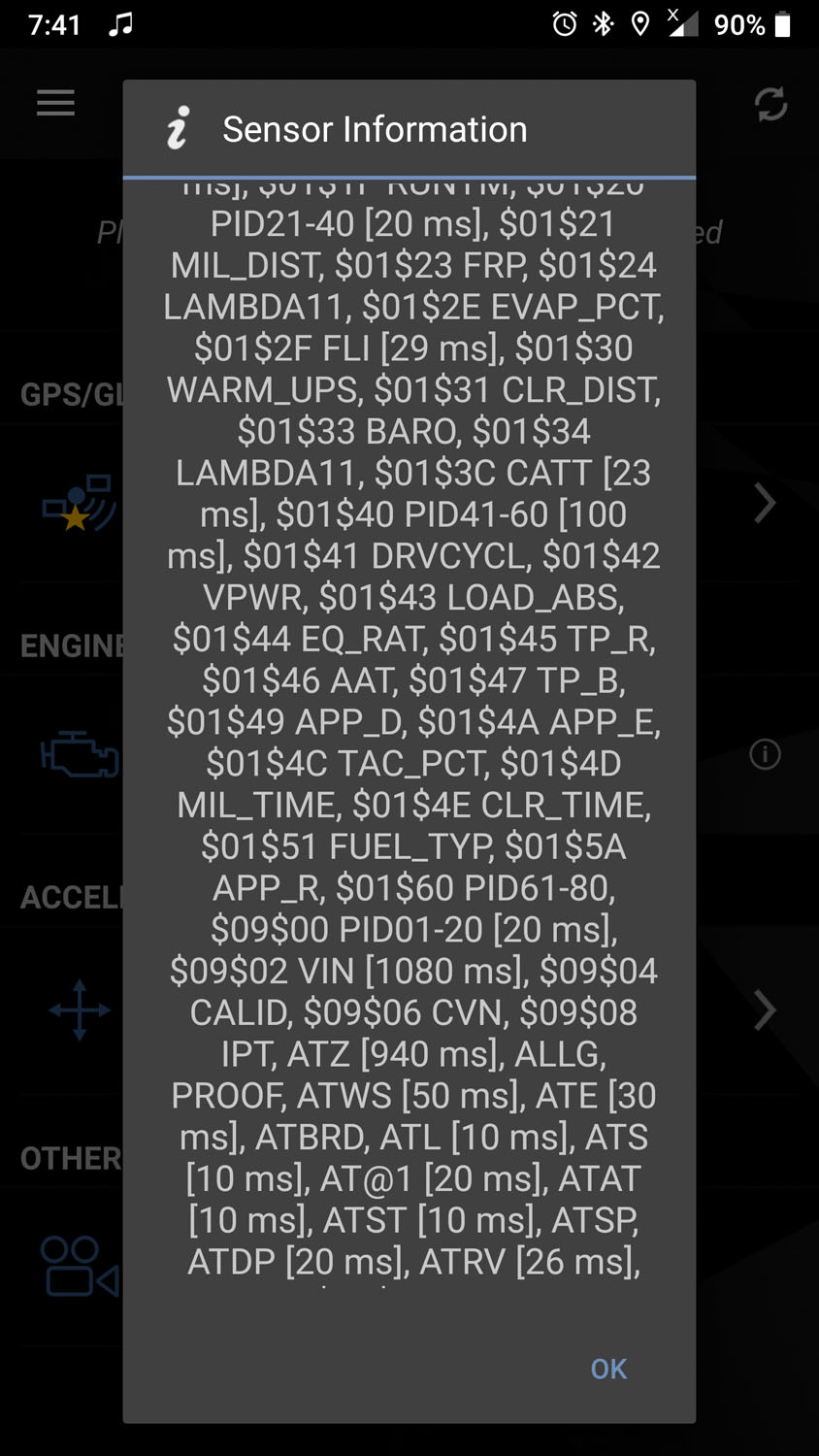Tap the alarm clock status icon
Screen dimensions: 819x1456
[564, 24]
